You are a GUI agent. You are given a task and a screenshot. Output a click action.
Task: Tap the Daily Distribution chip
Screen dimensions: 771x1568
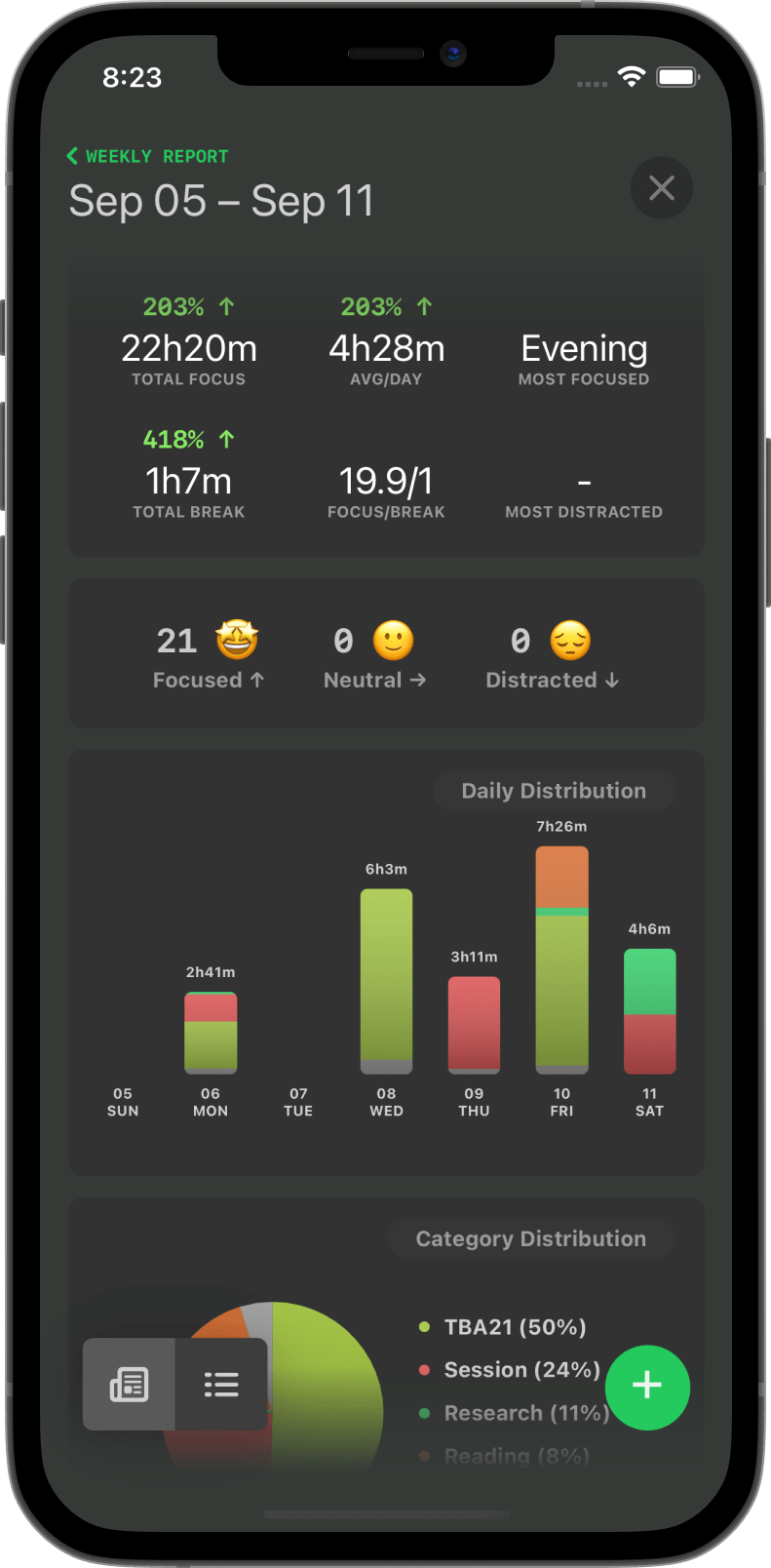coord(553,791)
